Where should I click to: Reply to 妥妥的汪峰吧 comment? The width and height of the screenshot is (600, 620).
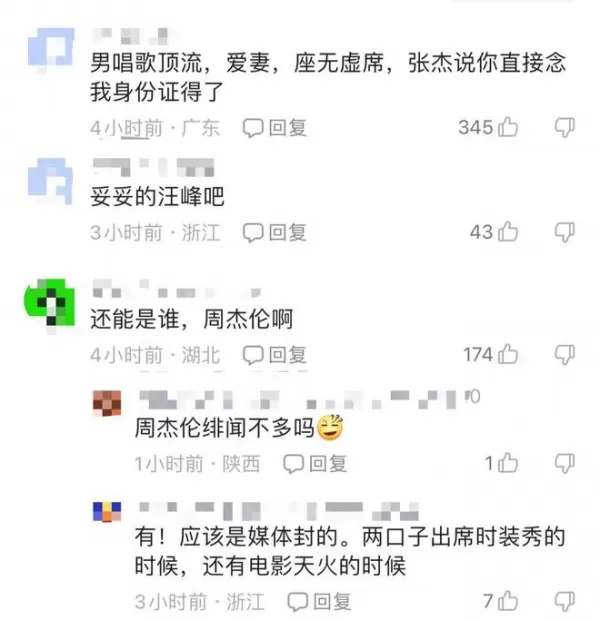pos(275,232)
